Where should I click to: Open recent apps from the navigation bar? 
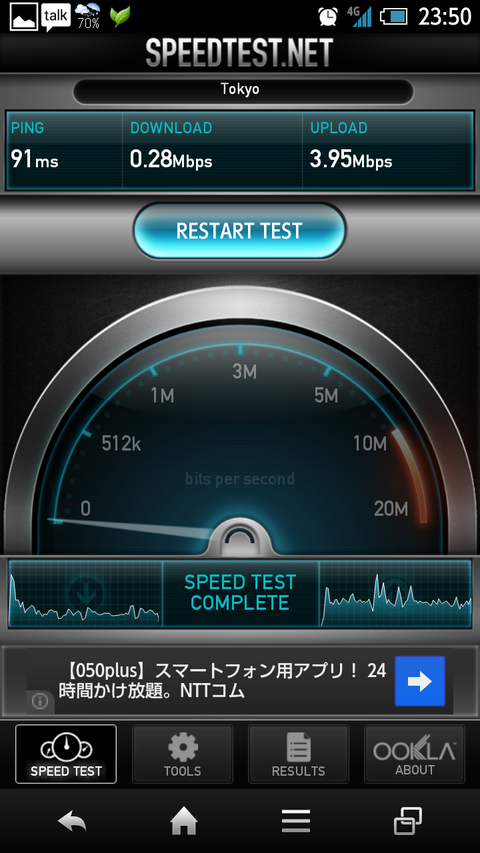(x=407, y=820)
